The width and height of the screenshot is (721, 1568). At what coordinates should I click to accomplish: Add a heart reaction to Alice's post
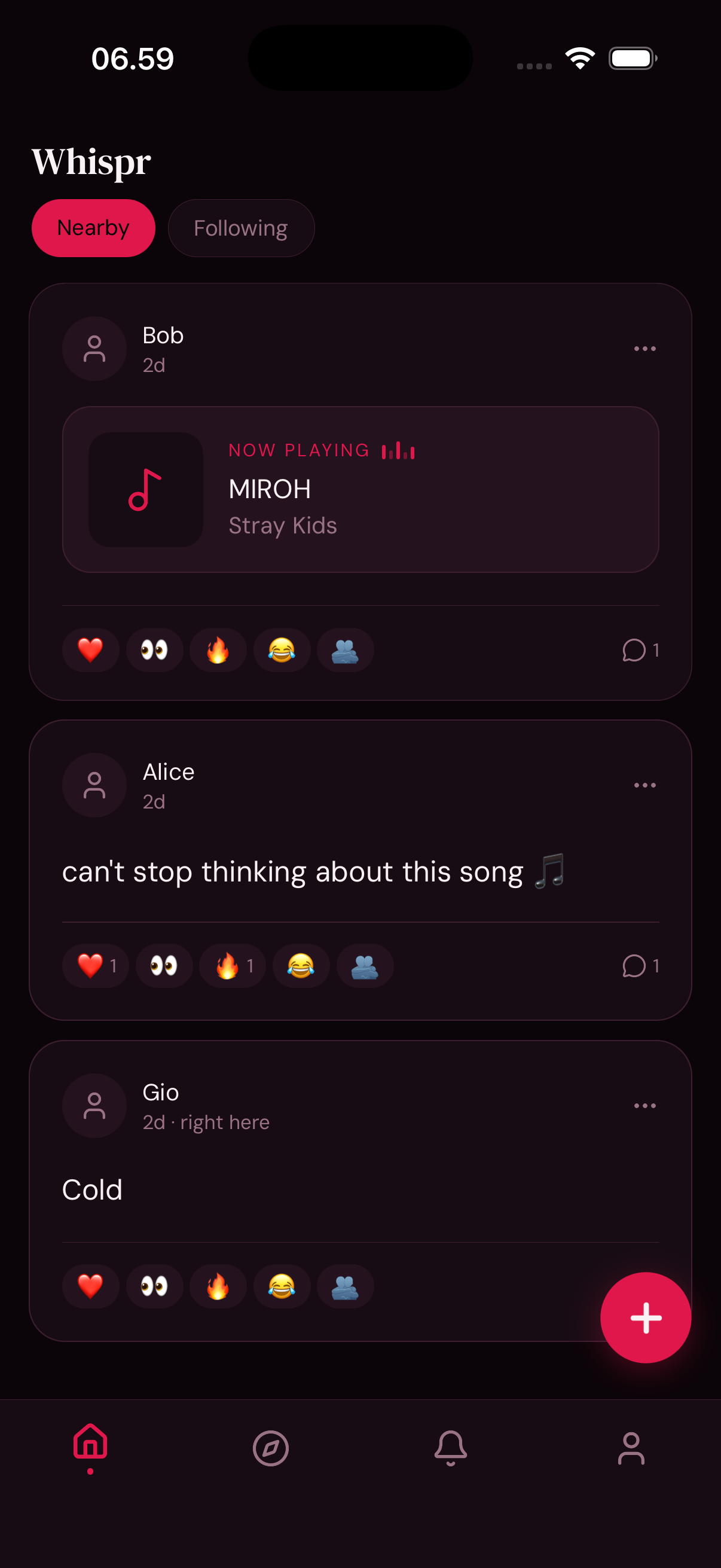(96, 966)
